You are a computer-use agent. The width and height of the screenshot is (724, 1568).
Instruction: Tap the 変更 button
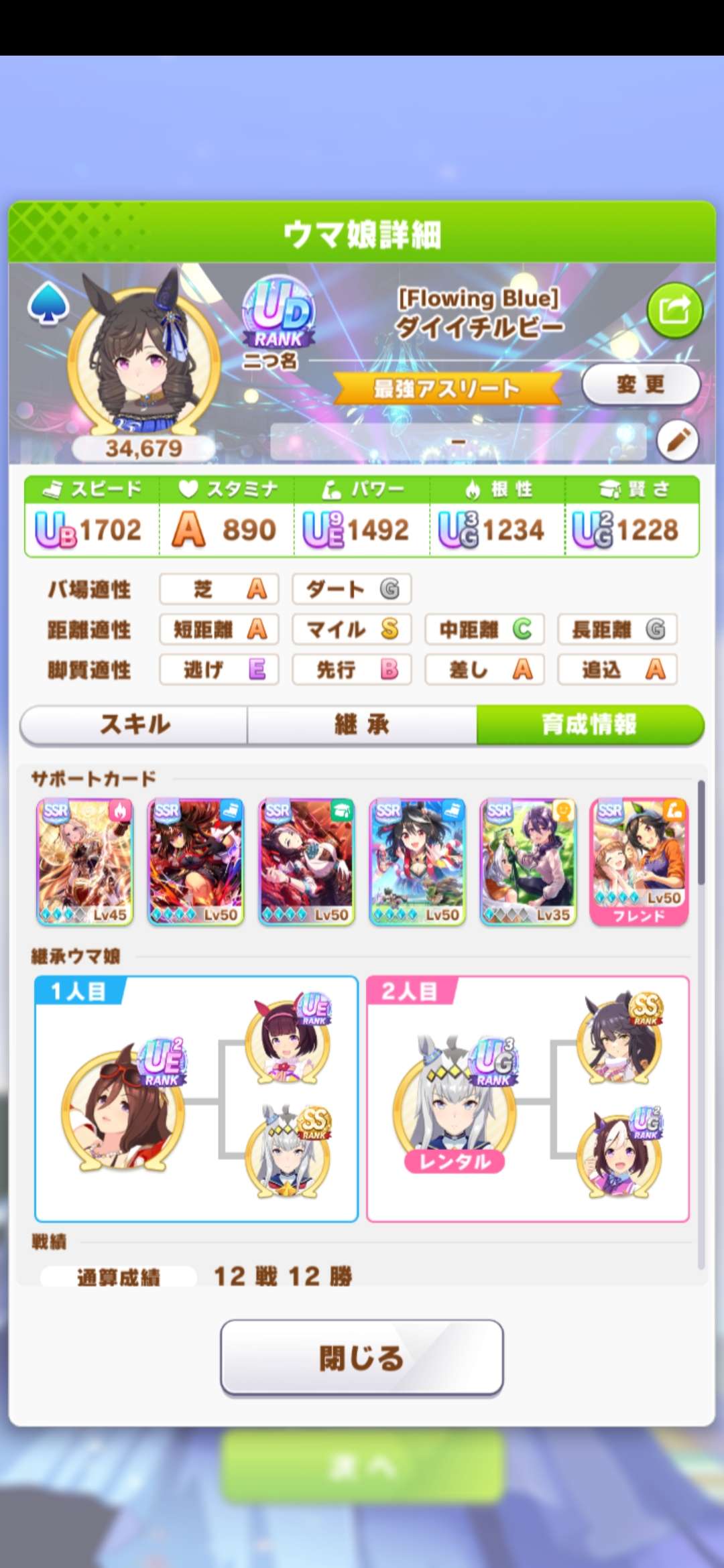(x=640, y=385)
